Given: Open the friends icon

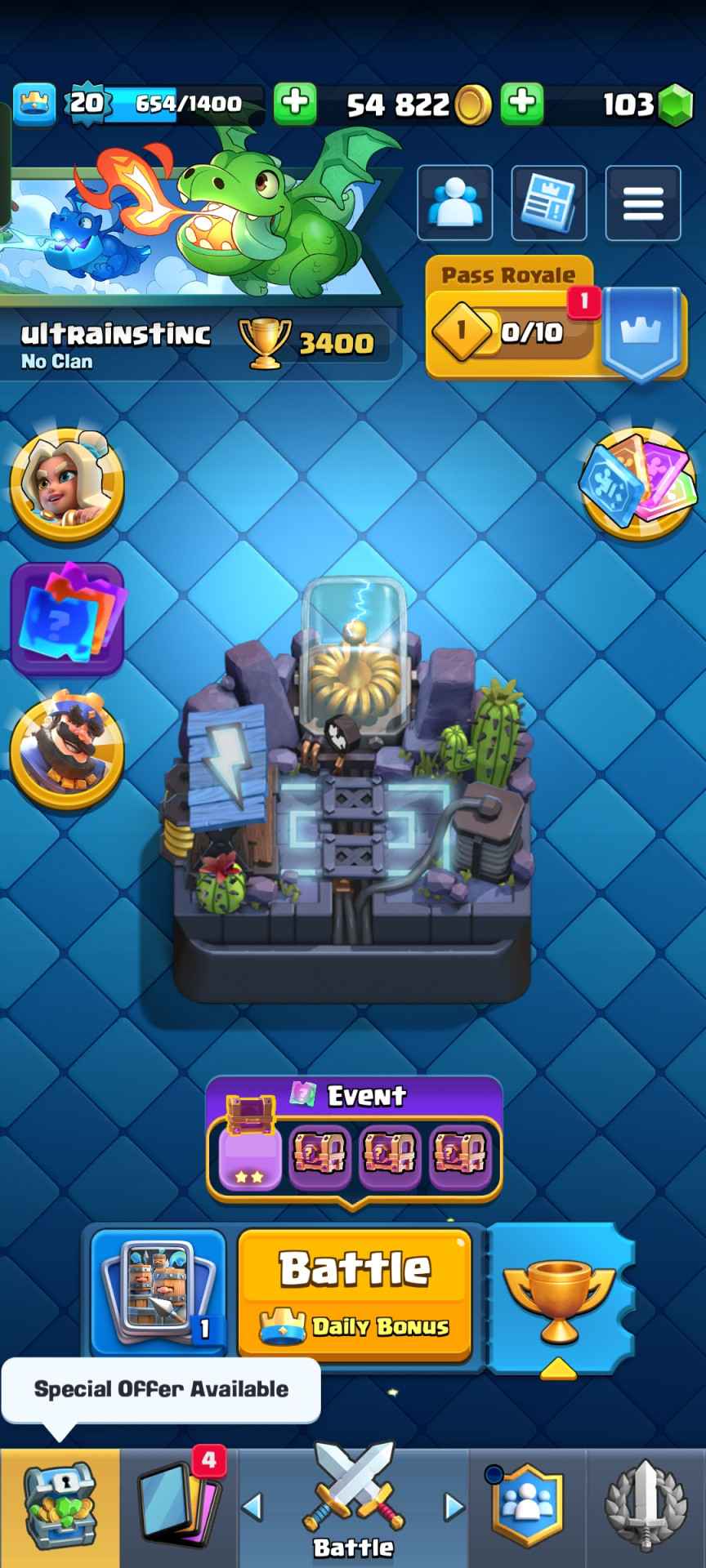Looking at the screenshot, I should point(454,203).
